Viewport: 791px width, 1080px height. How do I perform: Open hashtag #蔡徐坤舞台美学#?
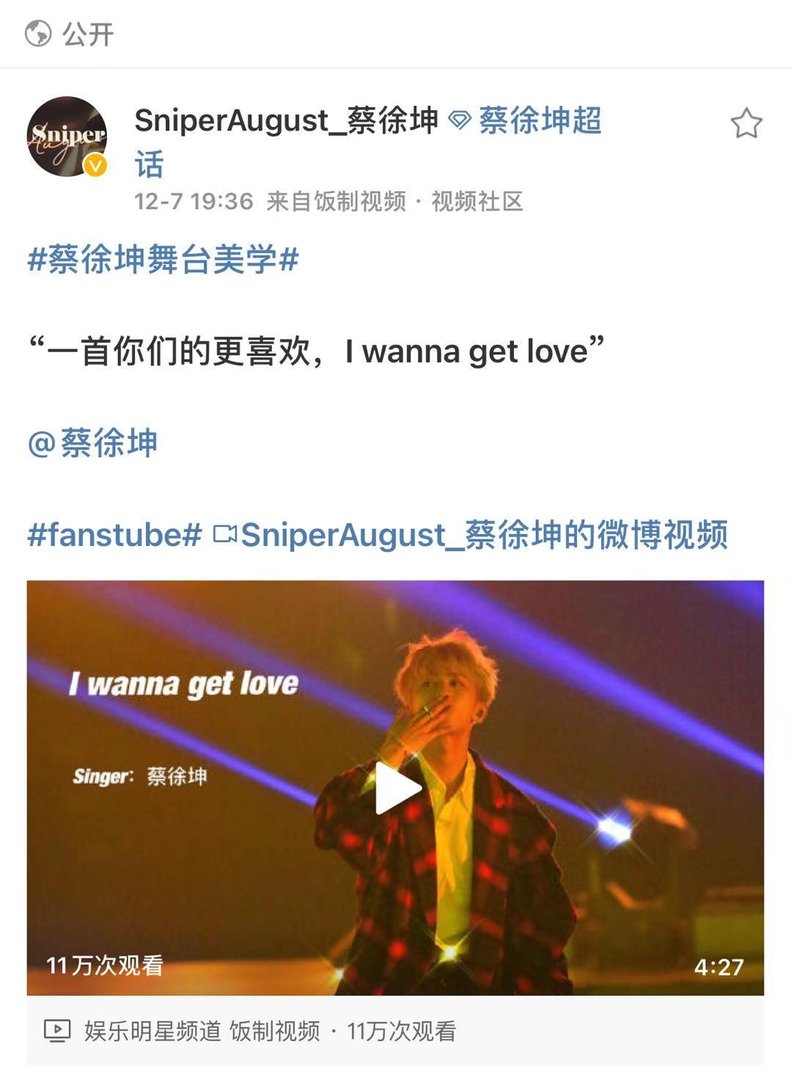pyautogui.click(x=164, y=260)
